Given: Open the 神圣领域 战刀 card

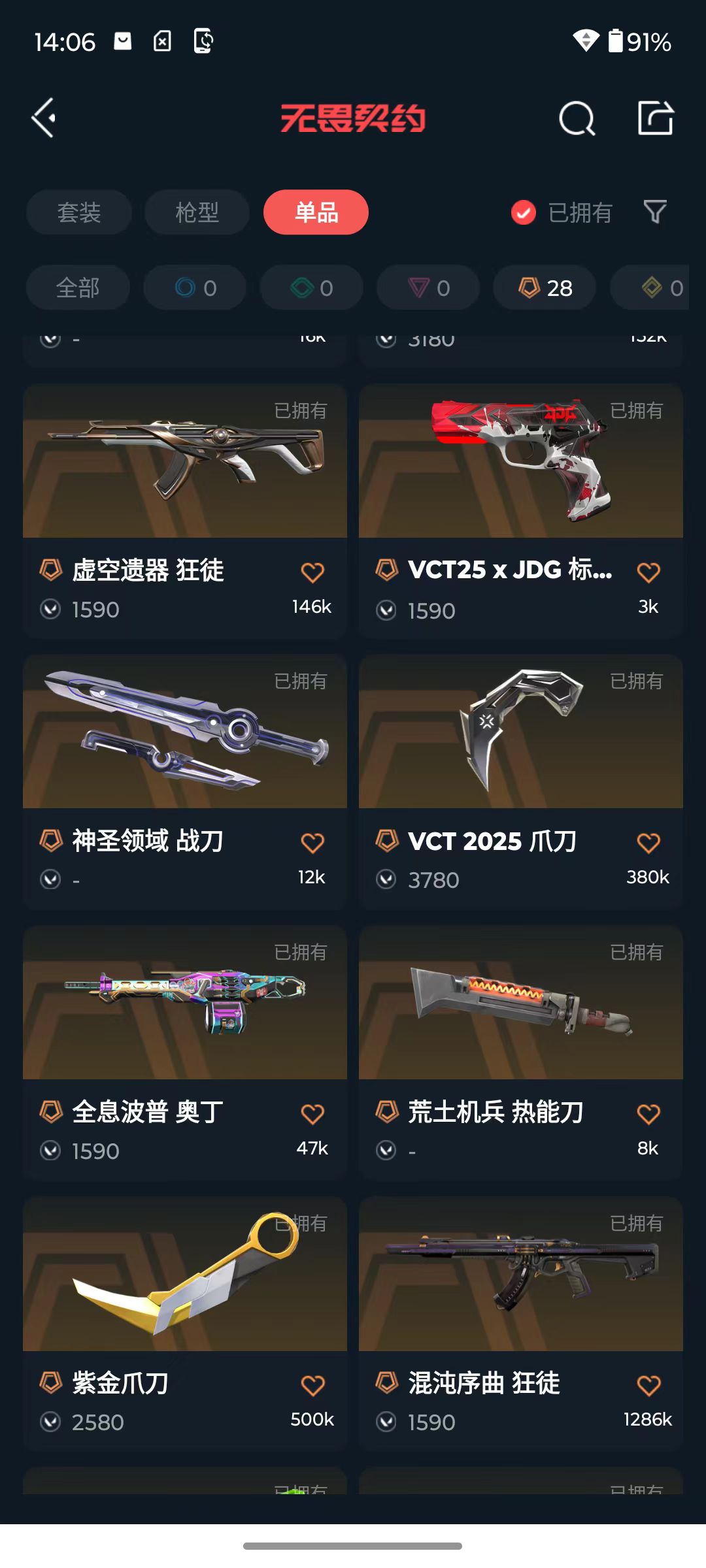Looking at the screenshot, I should click(185, 782).
